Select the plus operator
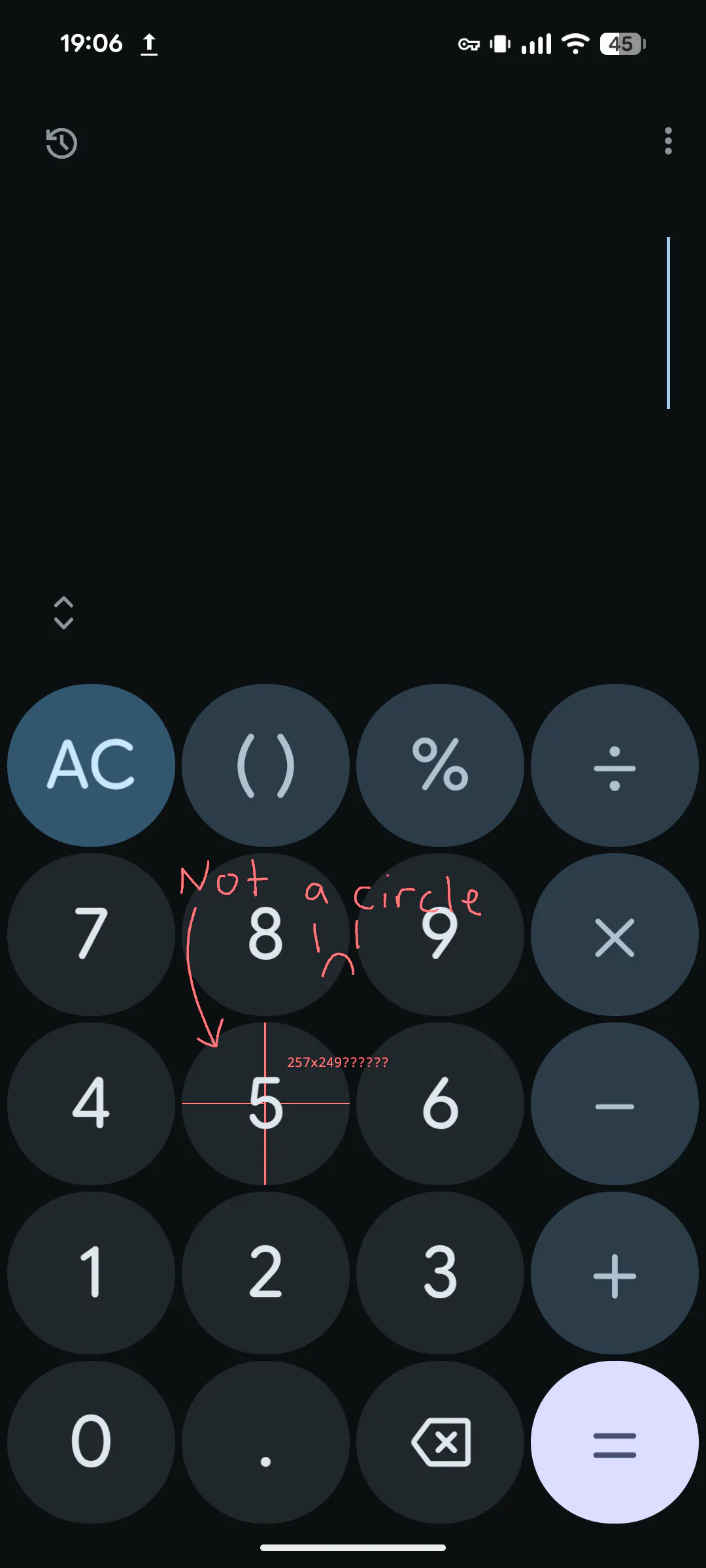 tap(614, 1273)
